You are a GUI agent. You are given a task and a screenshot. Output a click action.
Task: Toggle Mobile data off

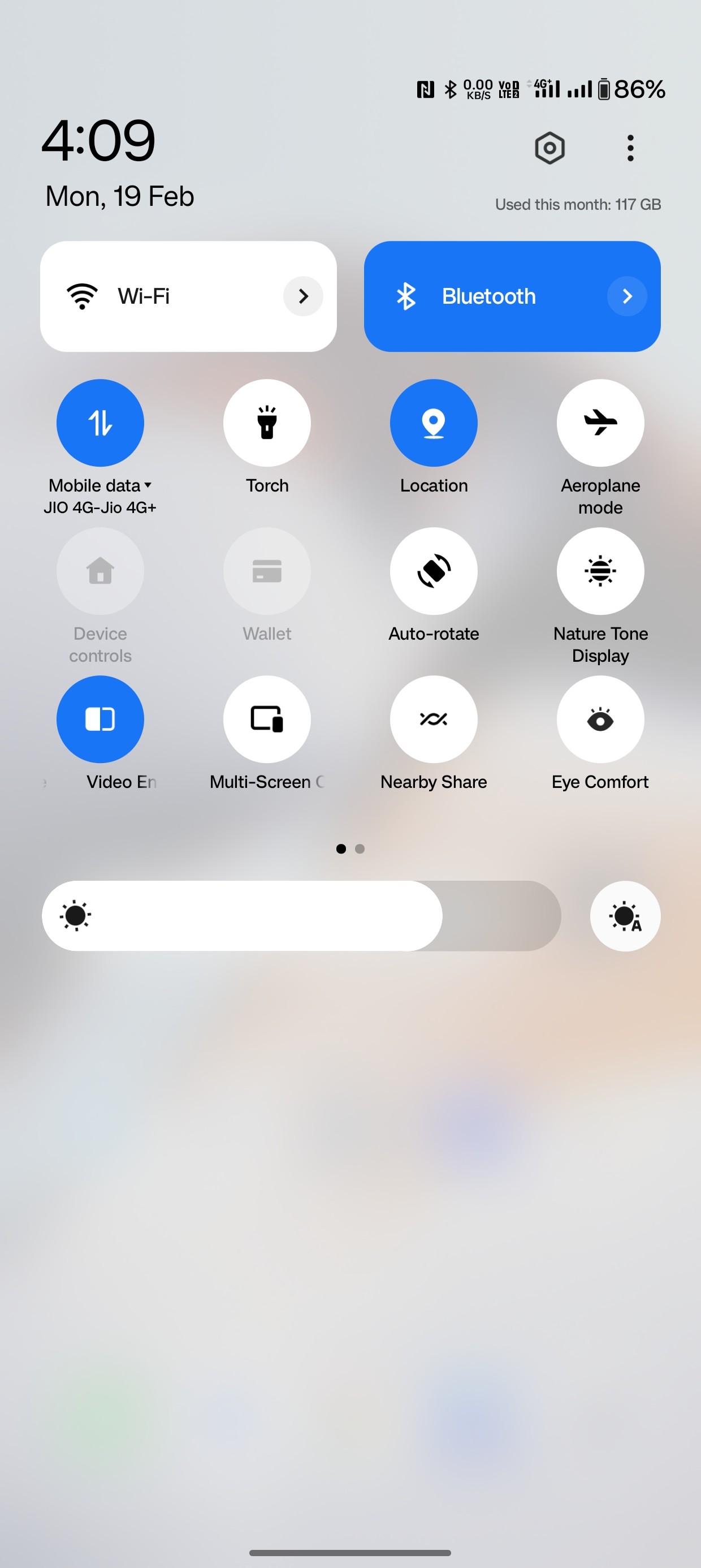tap(100, 423)
